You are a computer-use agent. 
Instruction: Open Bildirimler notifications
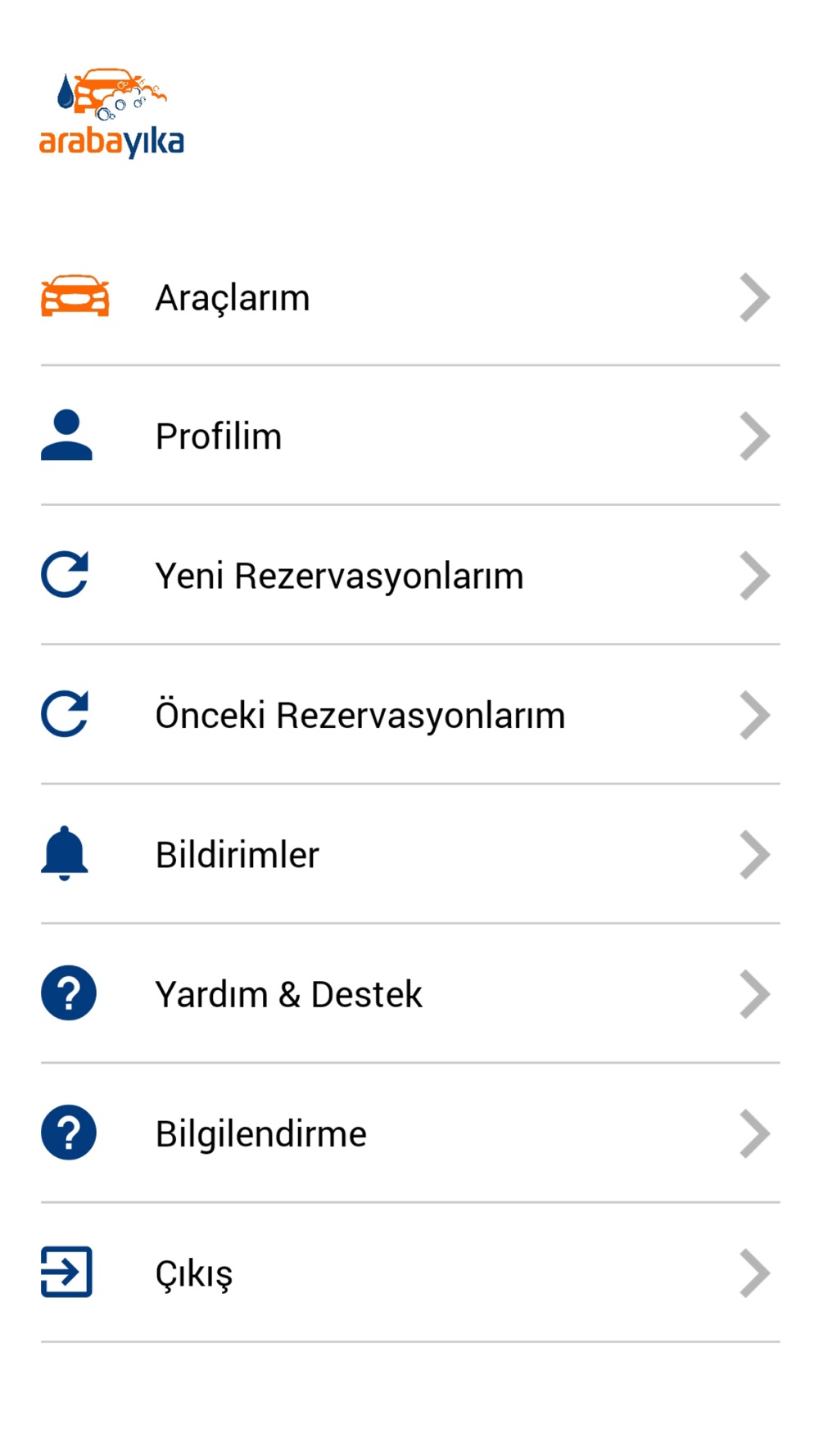pos(409,854)
